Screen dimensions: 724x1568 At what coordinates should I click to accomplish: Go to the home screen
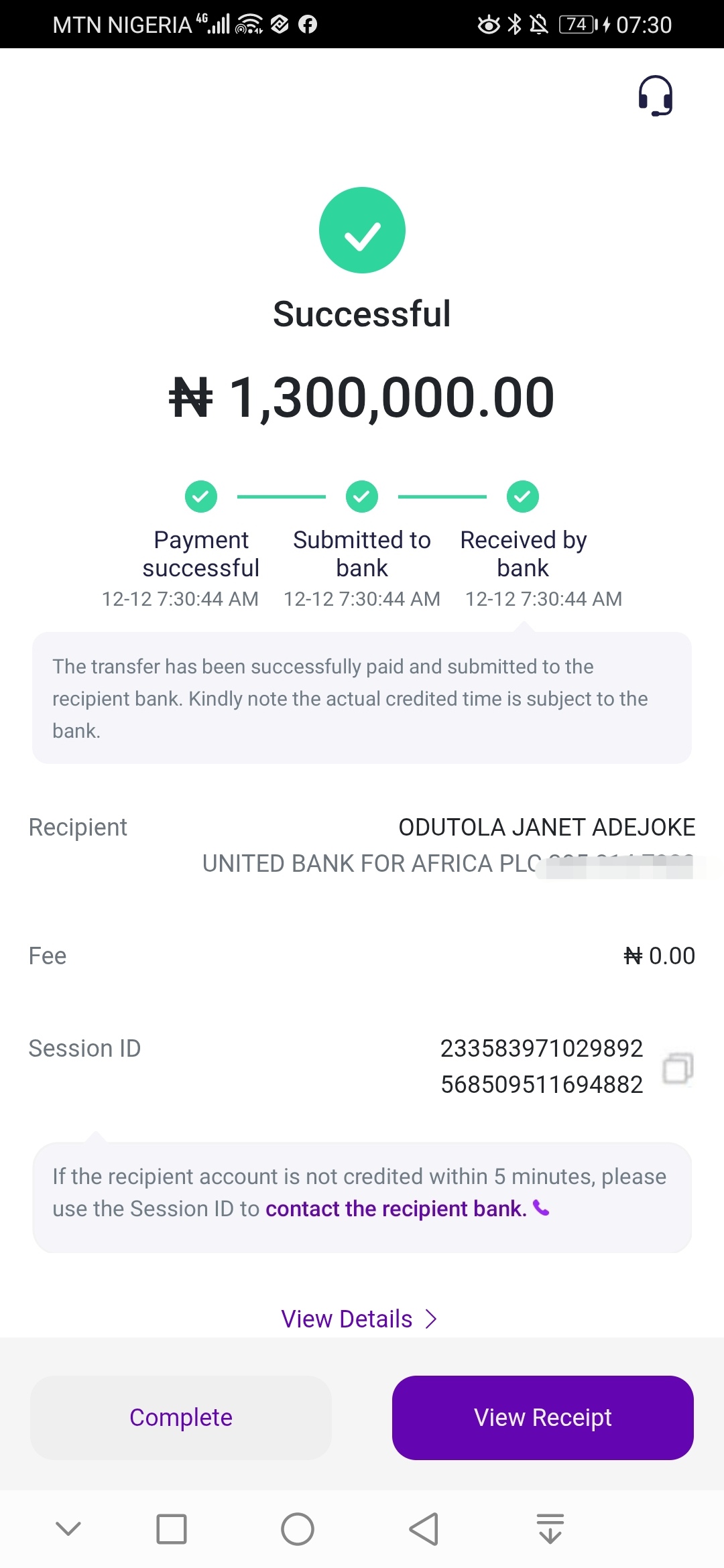point(298,1529)
